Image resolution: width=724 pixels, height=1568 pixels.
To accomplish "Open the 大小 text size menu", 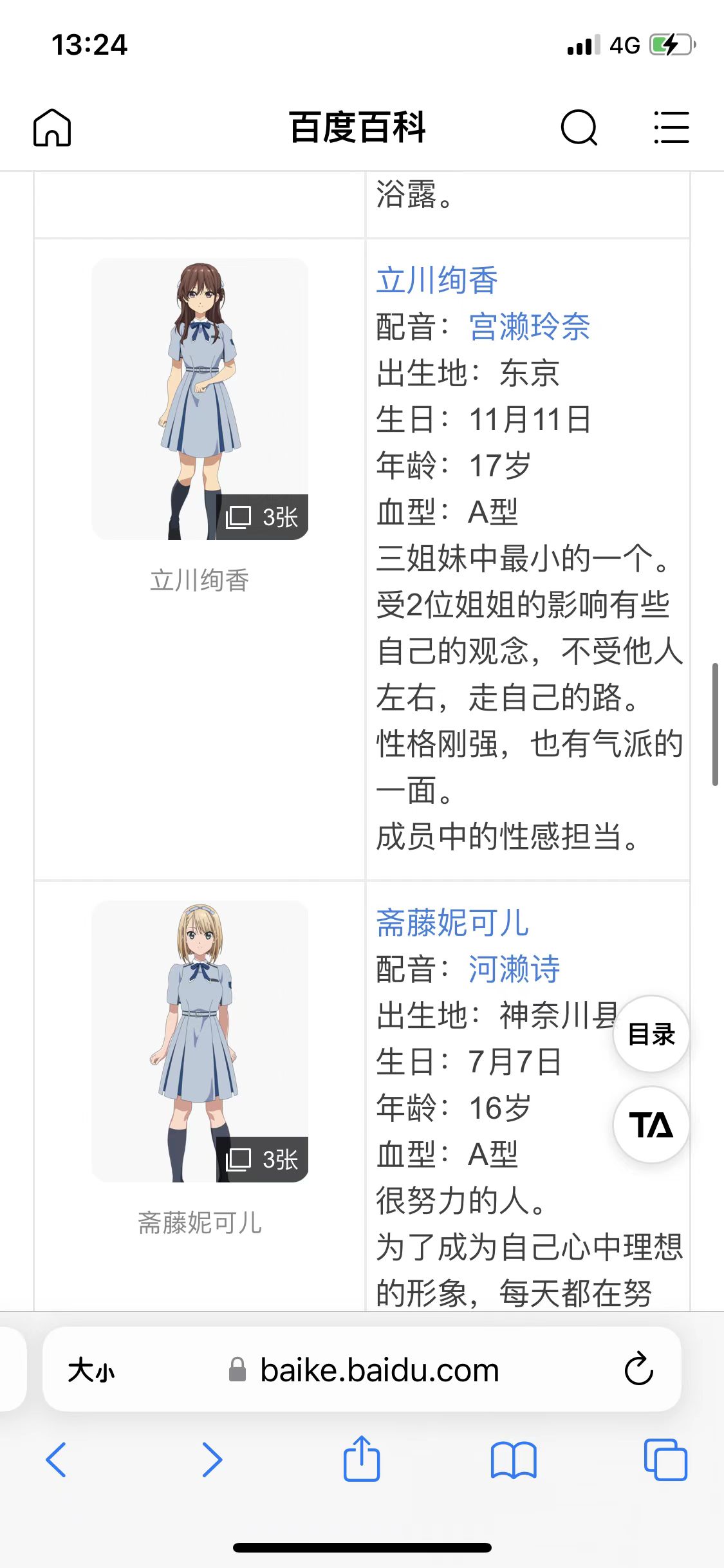I will point(90,1369).
